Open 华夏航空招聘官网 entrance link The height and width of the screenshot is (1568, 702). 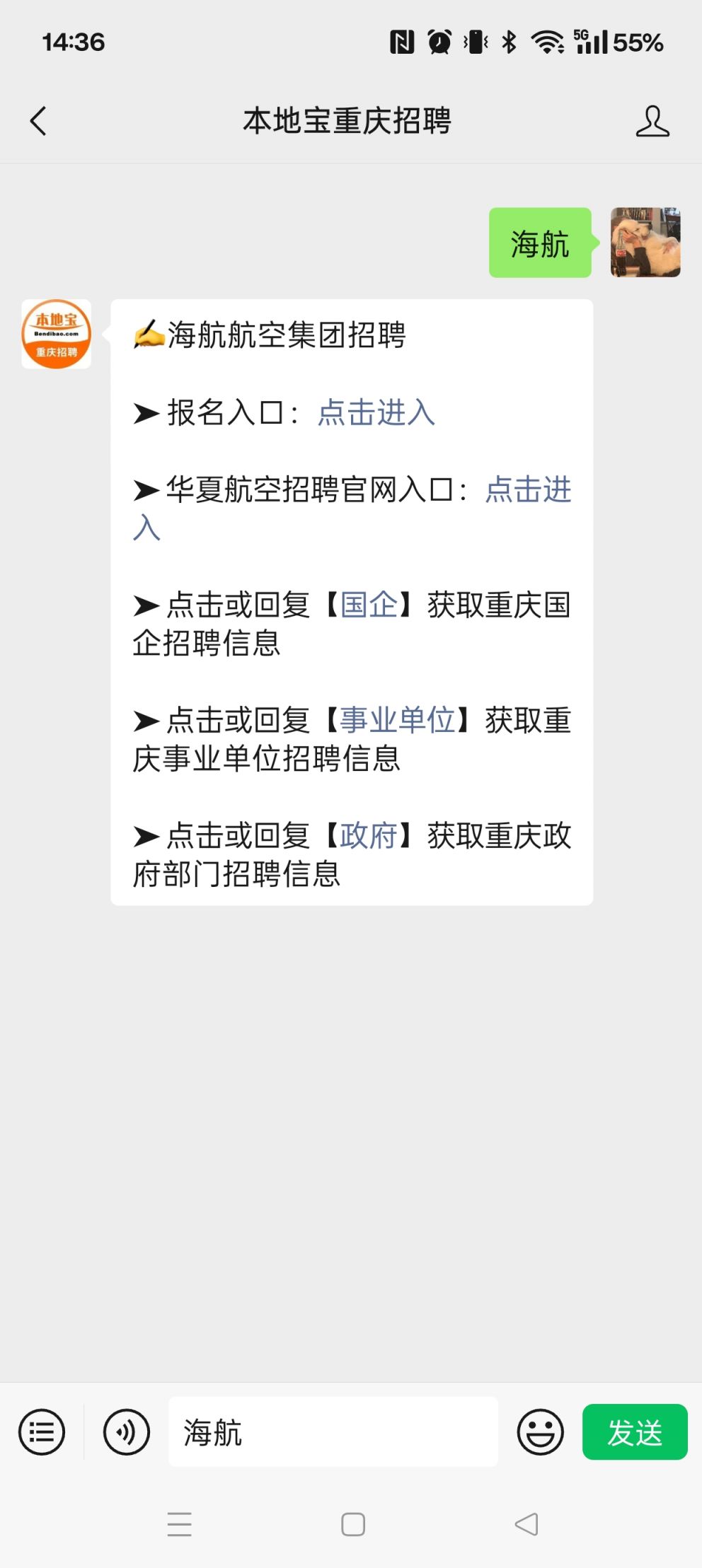coord(528,490)
